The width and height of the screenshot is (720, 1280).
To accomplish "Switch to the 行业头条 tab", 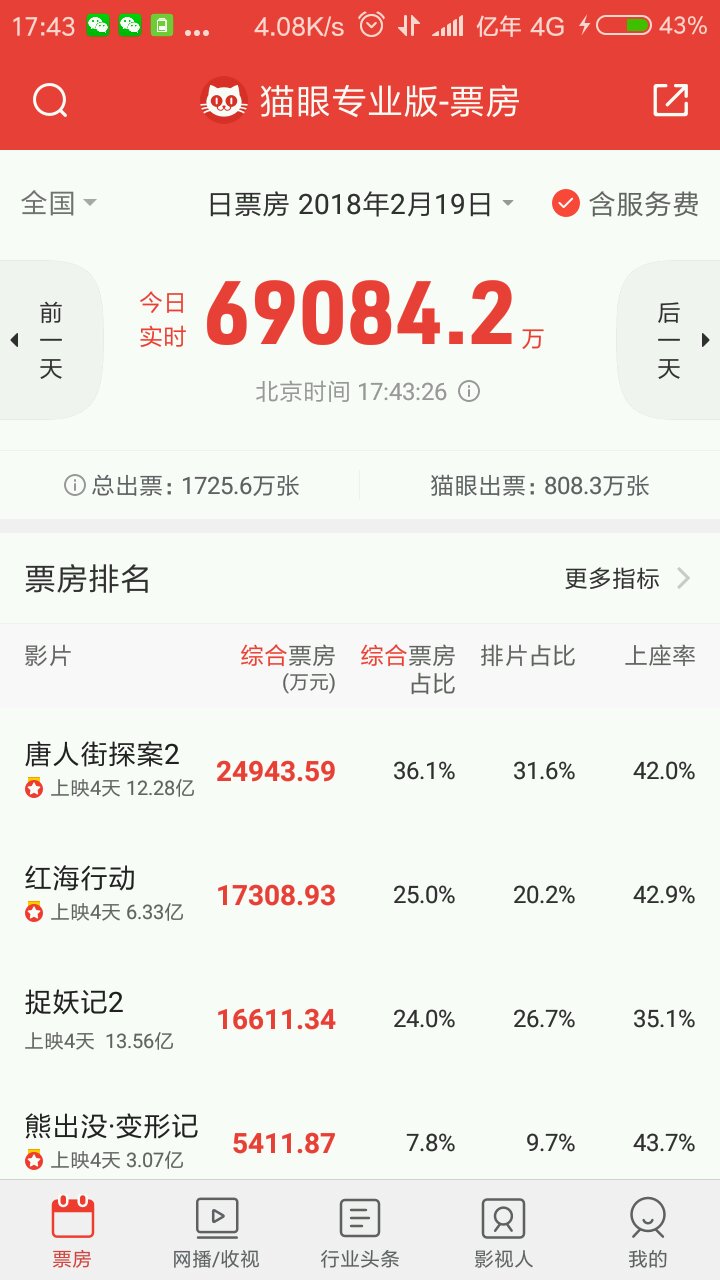I will (360, 1232).
